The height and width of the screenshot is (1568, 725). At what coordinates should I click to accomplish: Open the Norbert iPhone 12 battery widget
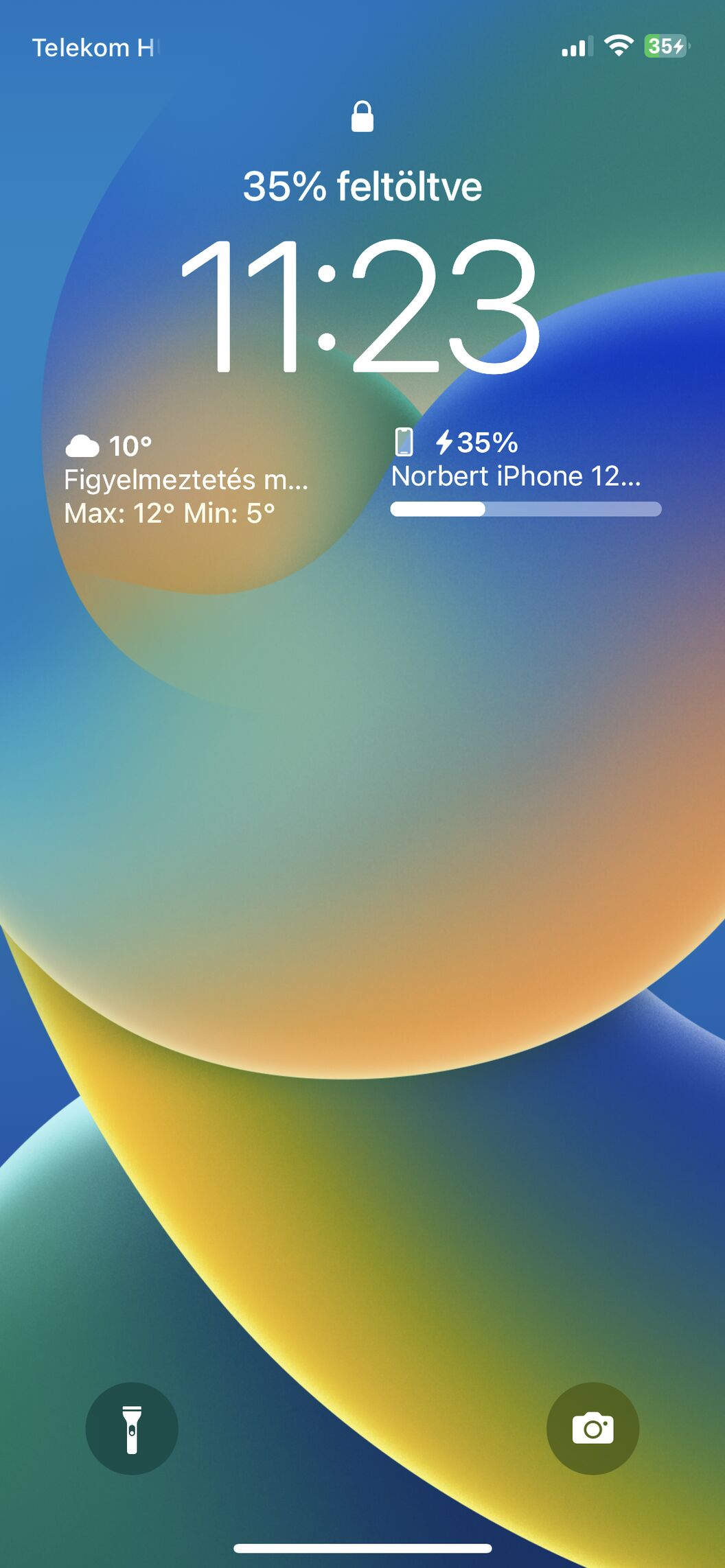tap(525, 472)
